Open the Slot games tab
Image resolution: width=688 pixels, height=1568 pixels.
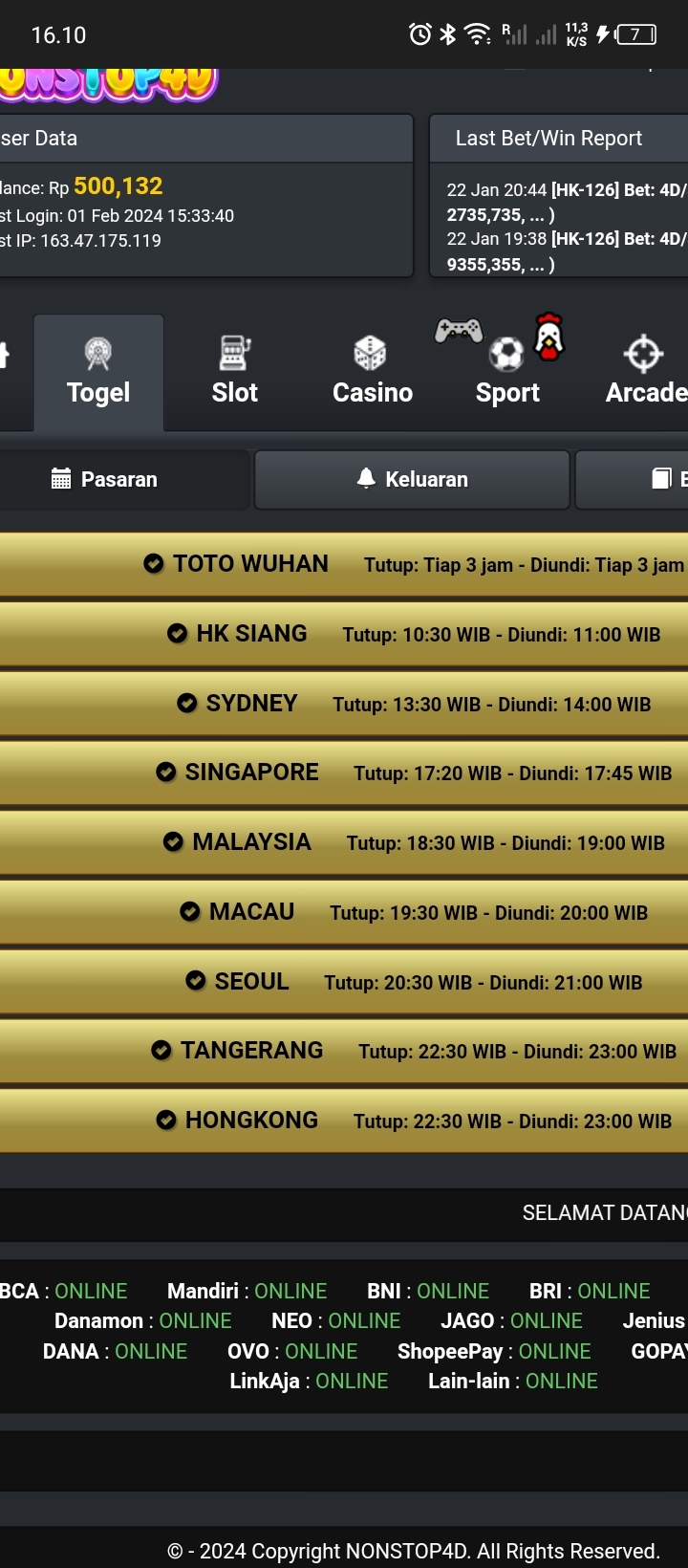click(x=234, y=373)
